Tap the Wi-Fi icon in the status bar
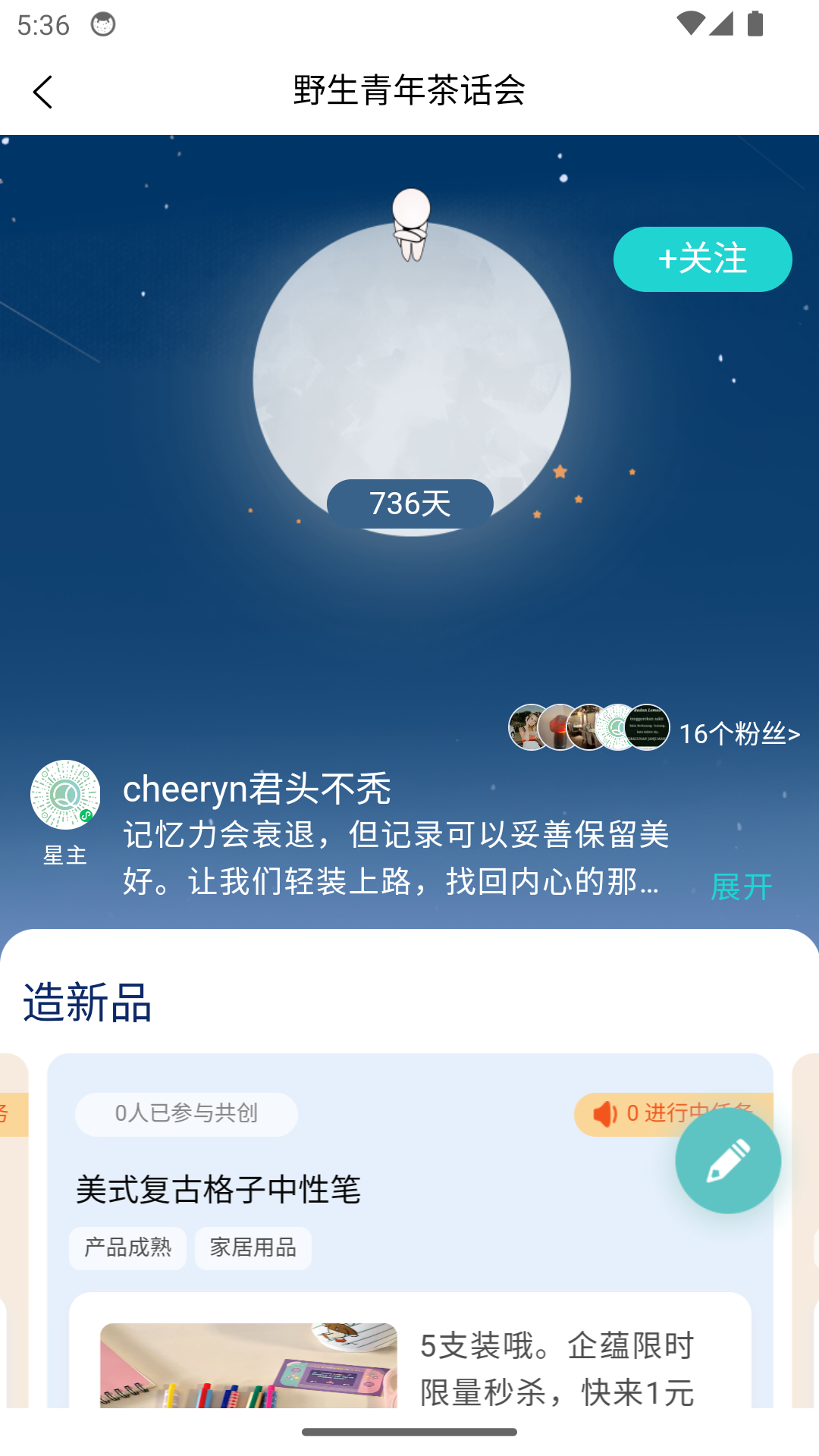The width and height of the screenshot is (819, 1456). [x=692, y=22]
